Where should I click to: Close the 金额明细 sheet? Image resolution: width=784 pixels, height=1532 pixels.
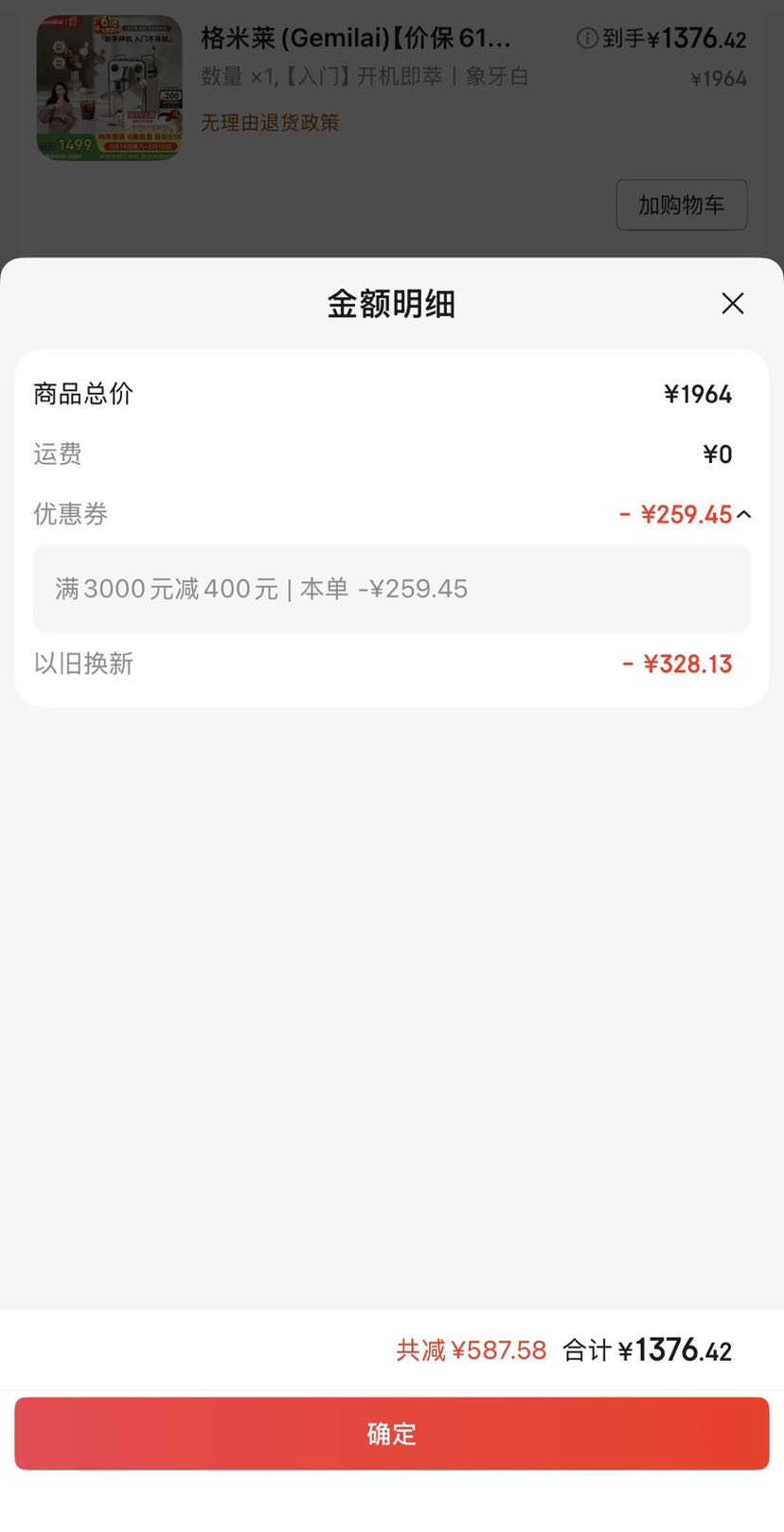[732, 303]
